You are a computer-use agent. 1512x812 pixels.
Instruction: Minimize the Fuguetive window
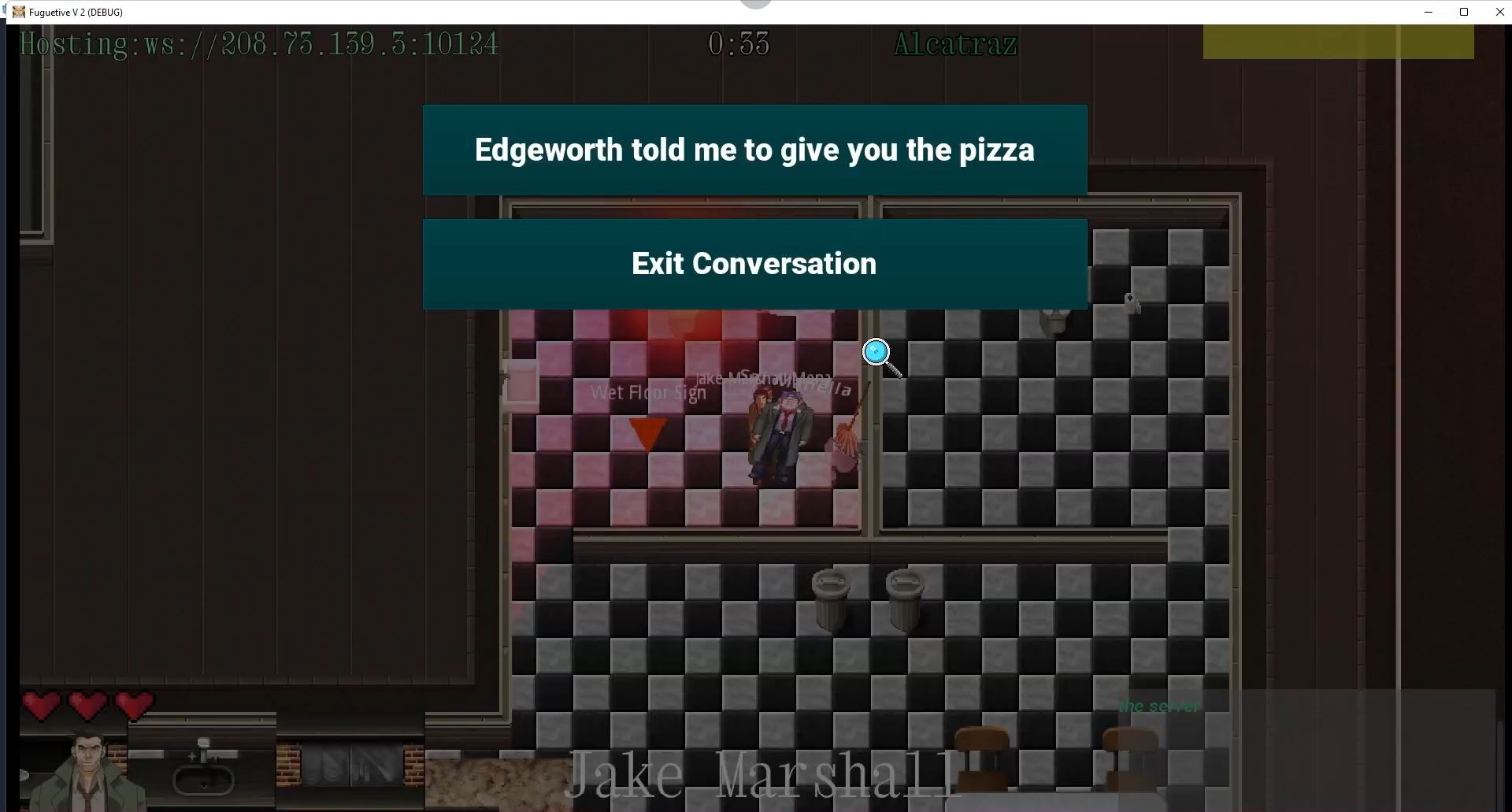(1428, 12)
